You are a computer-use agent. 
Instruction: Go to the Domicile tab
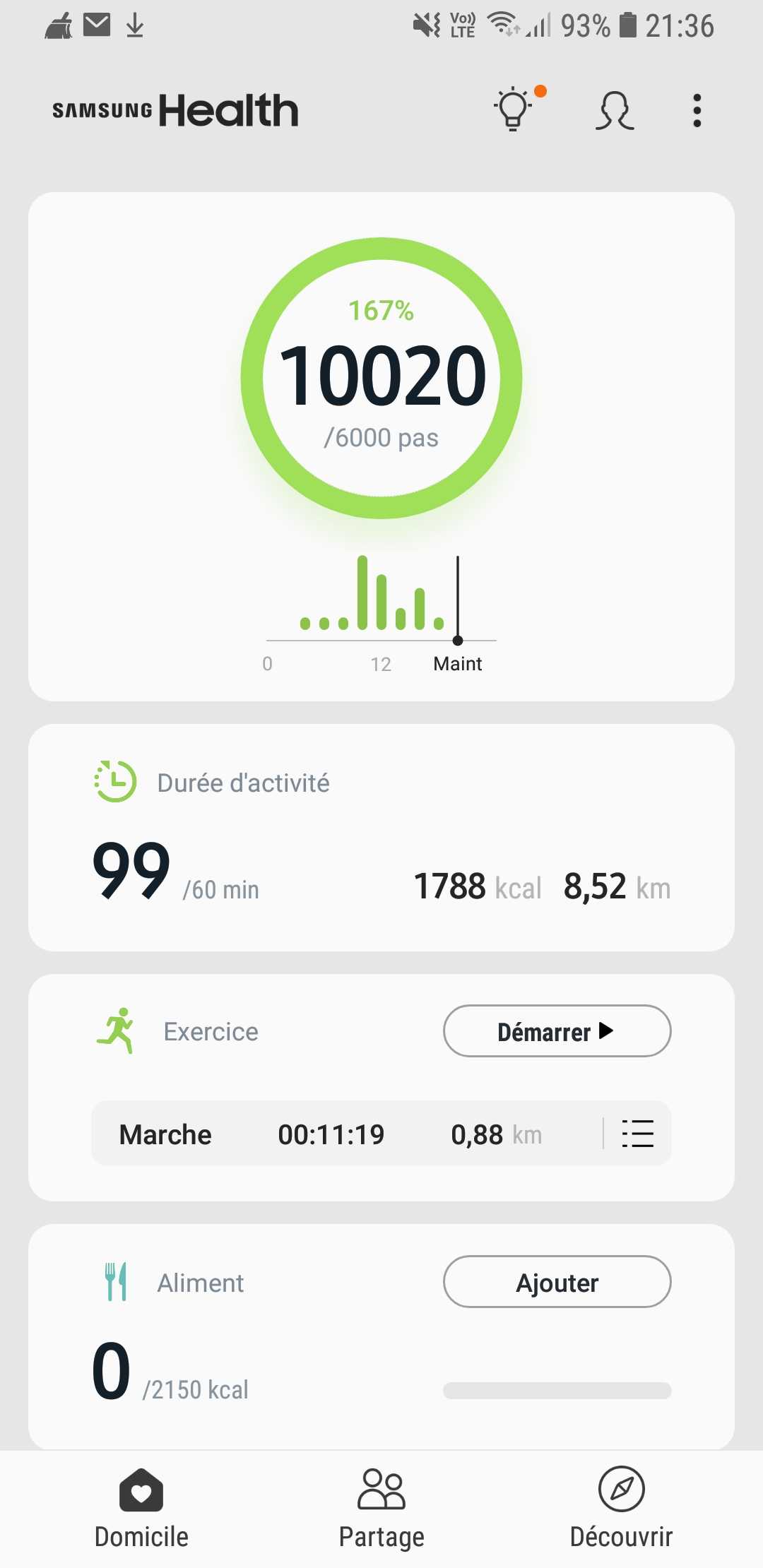pos(141,1509)
